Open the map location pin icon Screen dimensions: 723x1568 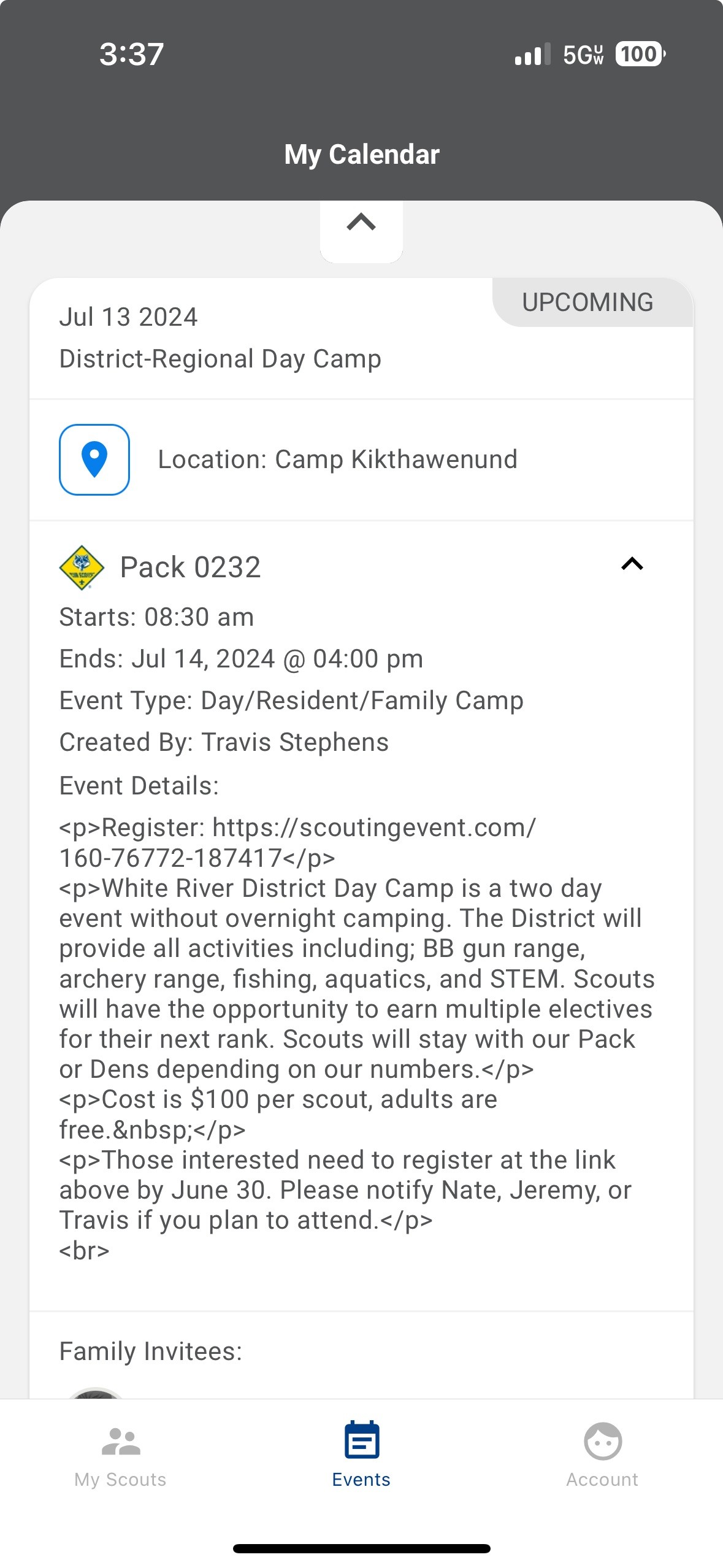pos(94,459)
